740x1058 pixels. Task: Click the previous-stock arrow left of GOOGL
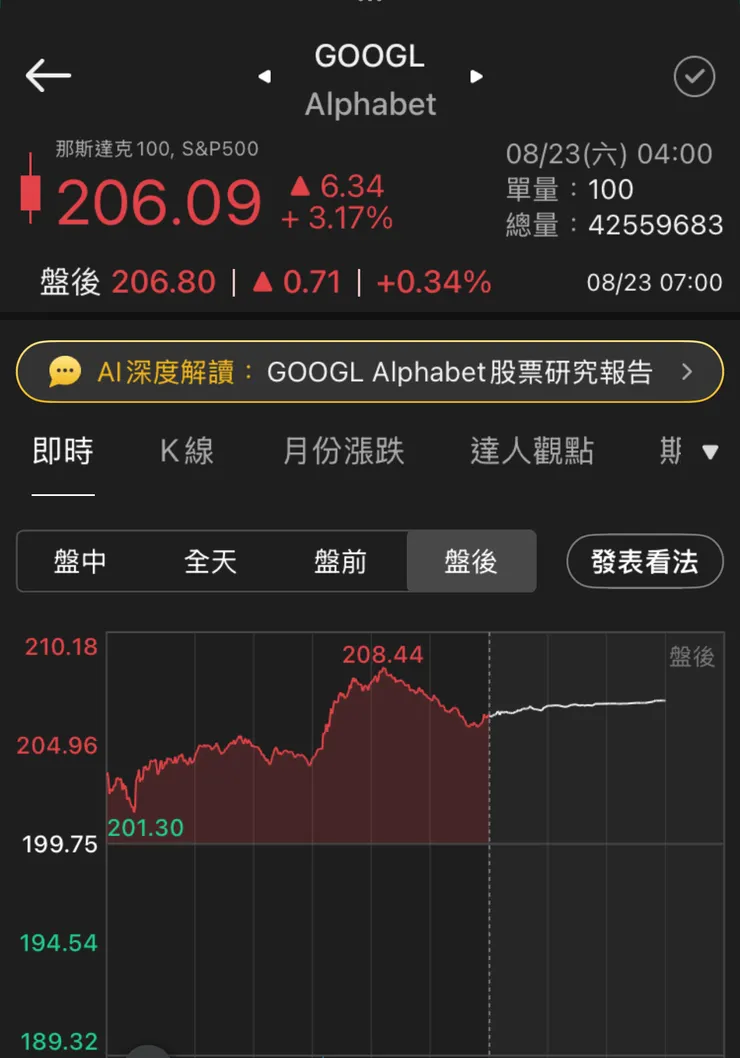click(x=263, y=76)
